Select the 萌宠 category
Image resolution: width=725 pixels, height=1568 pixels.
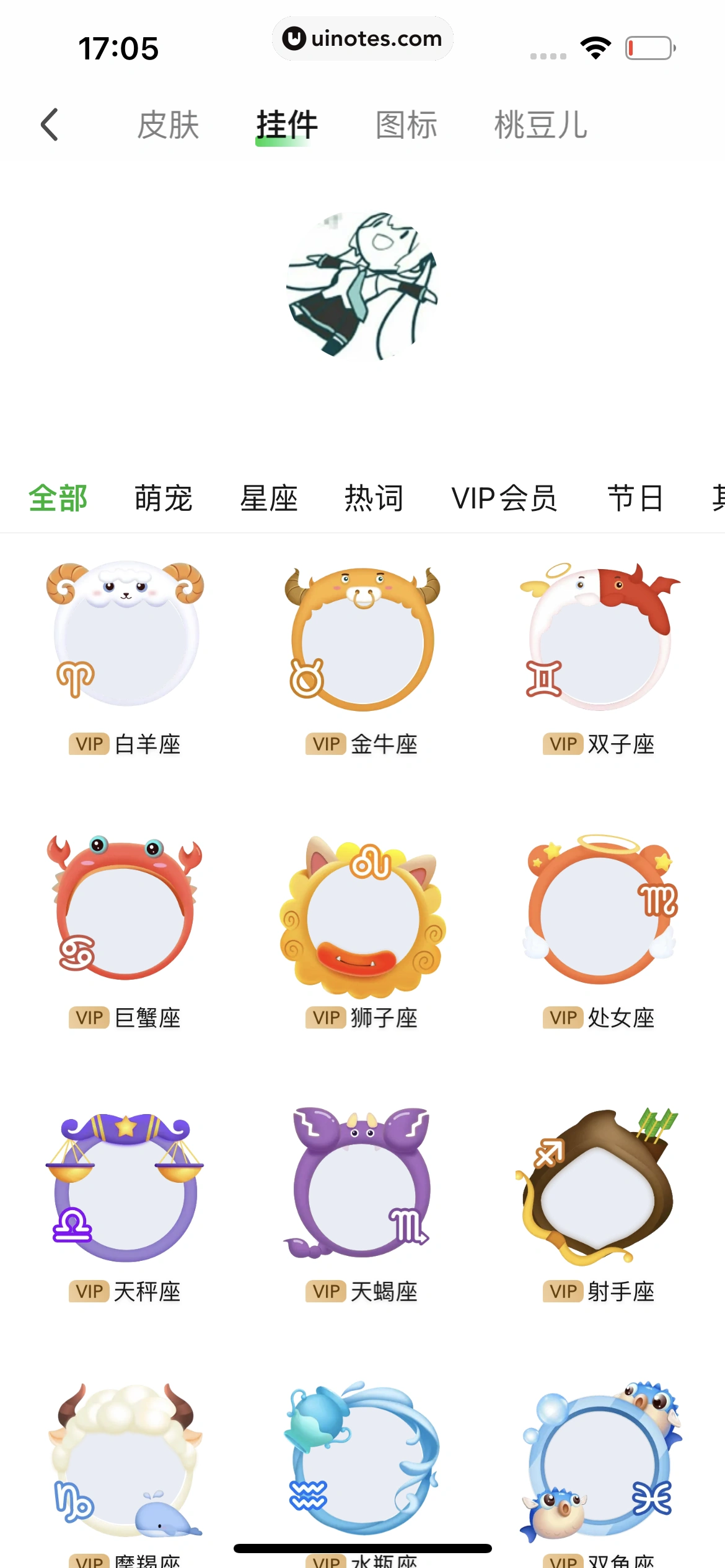(x=164, y=499)
